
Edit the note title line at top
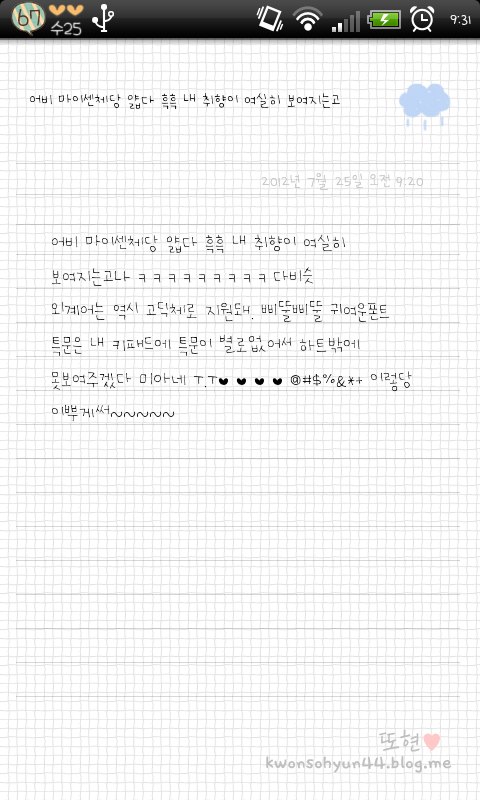[185, 99]
